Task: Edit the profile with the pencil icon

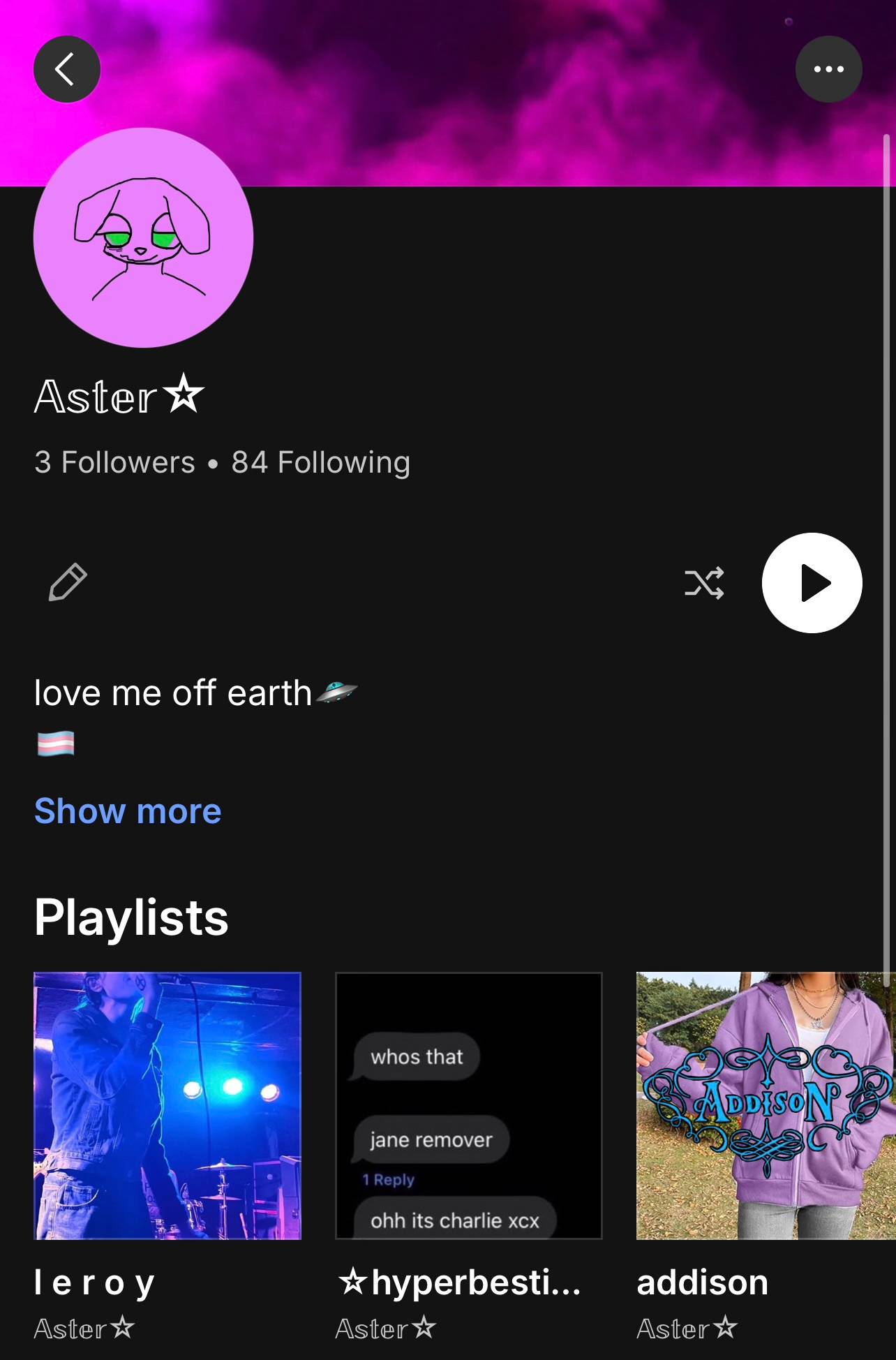Action: (68, 582)
